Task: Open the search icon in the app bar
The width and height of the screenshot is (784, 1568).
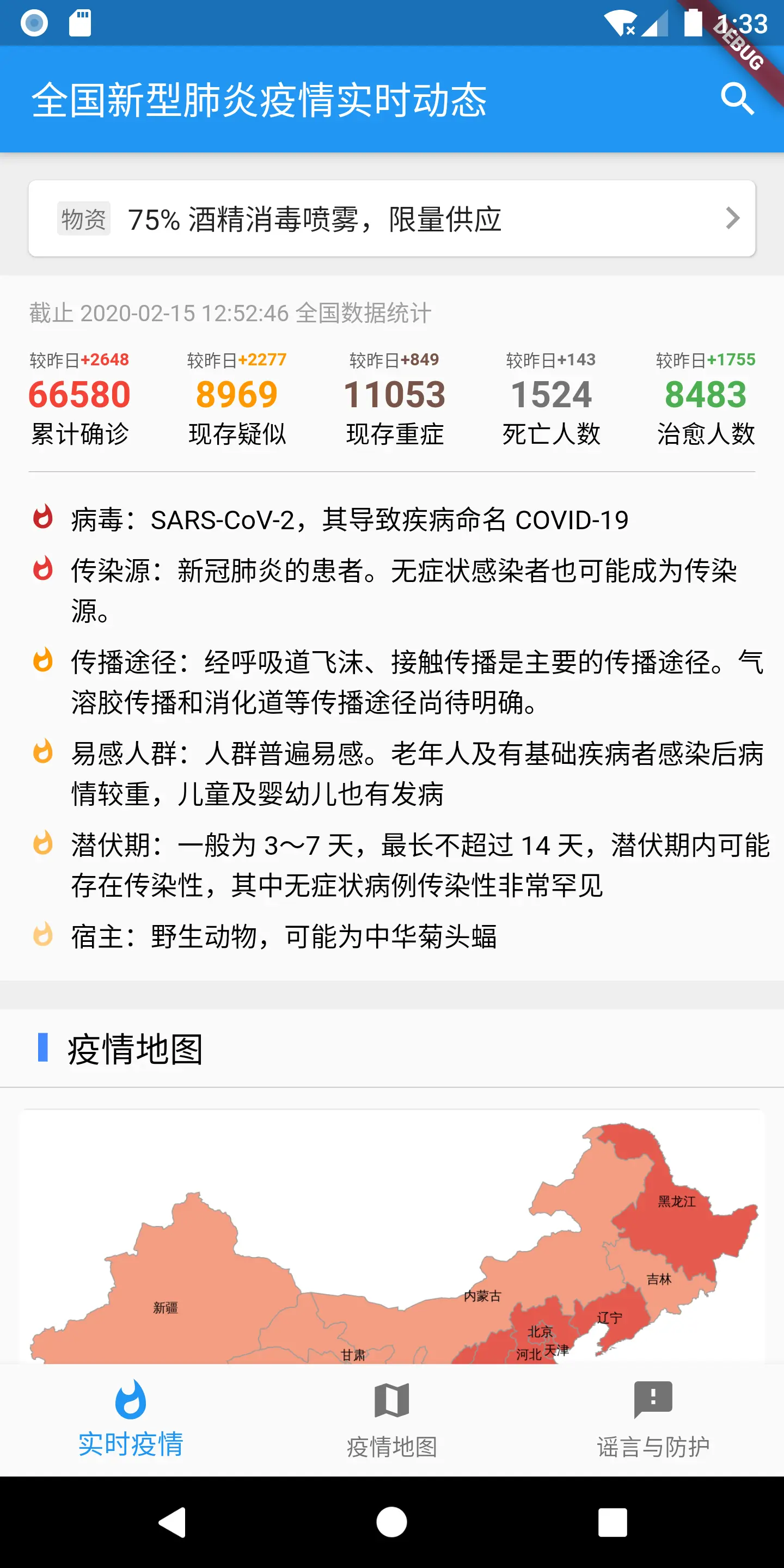Action: [737, 99]
